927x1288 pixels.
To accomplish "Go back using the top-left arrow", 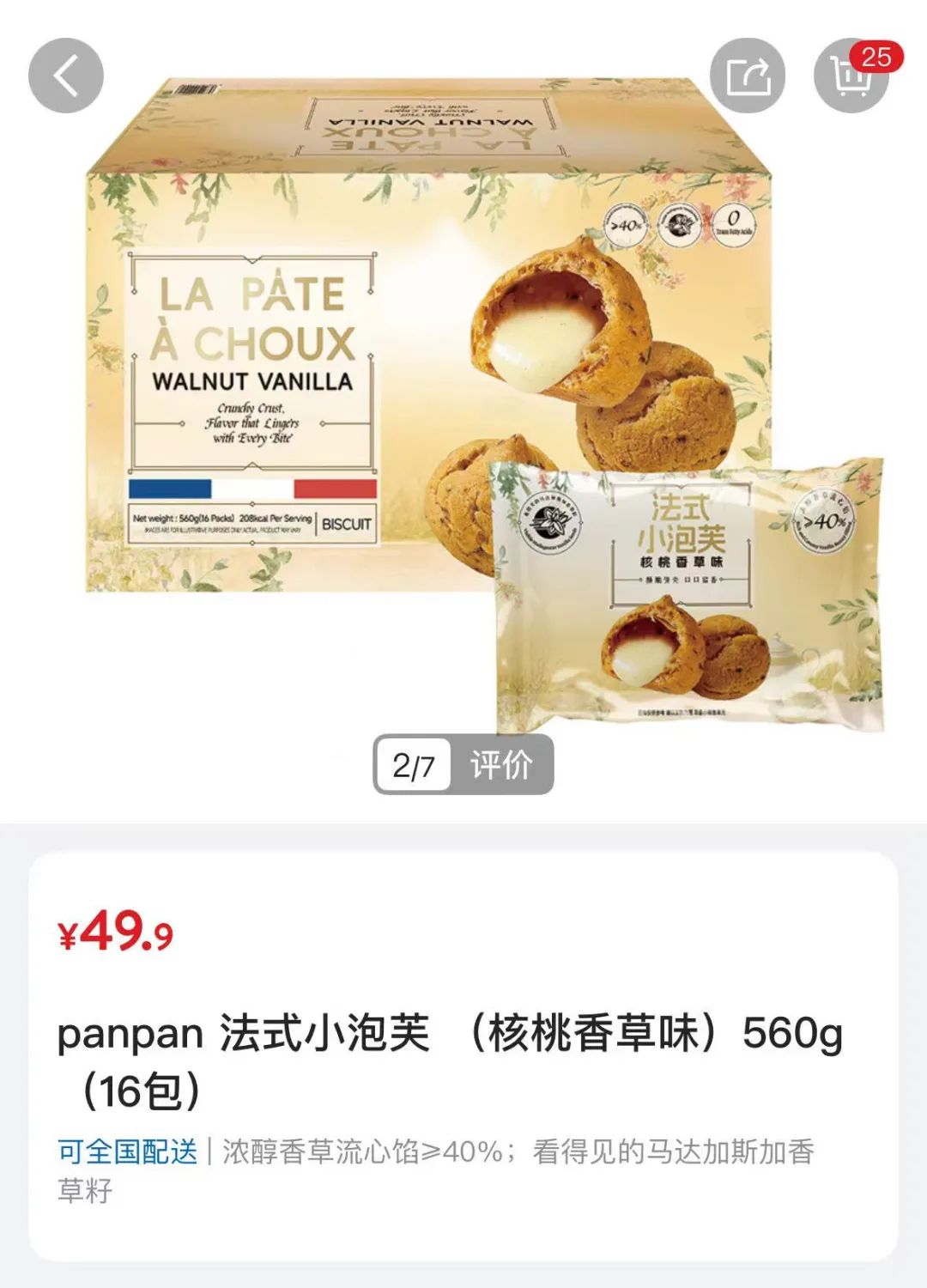I will pyautogui.click(x=66, y=76).
